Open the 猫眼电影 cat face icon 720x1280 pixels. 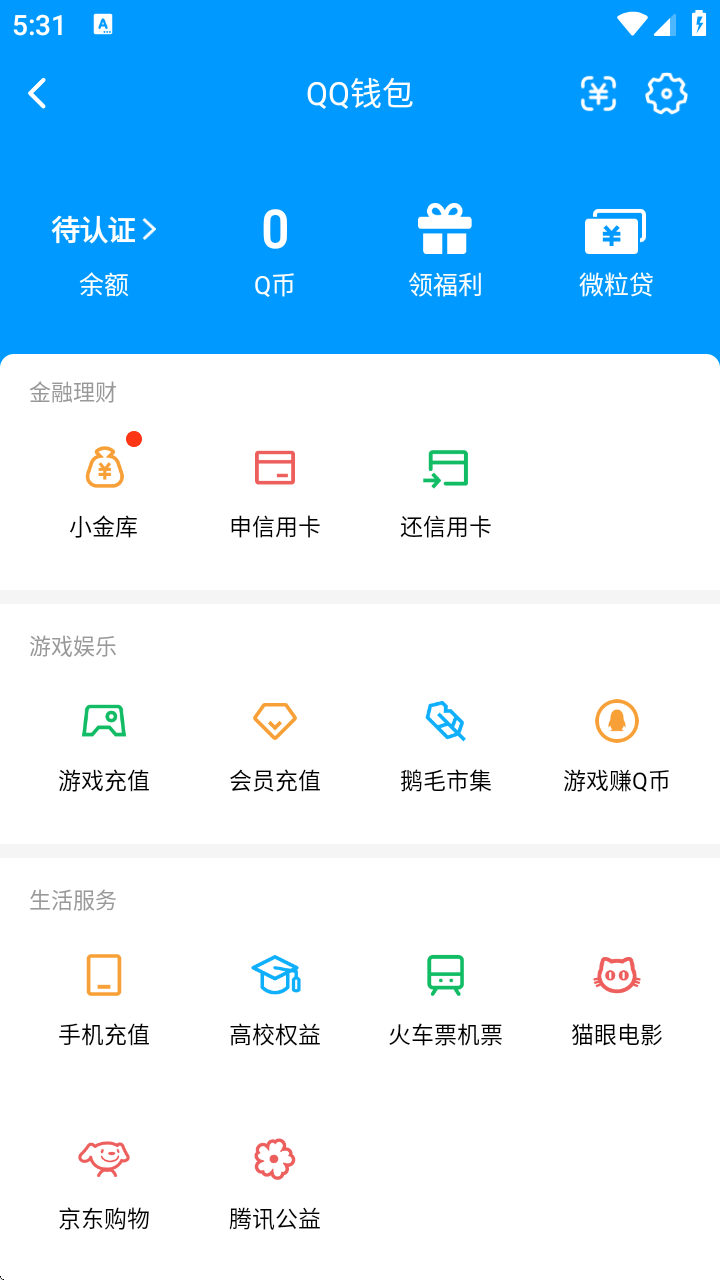[615, 975]
